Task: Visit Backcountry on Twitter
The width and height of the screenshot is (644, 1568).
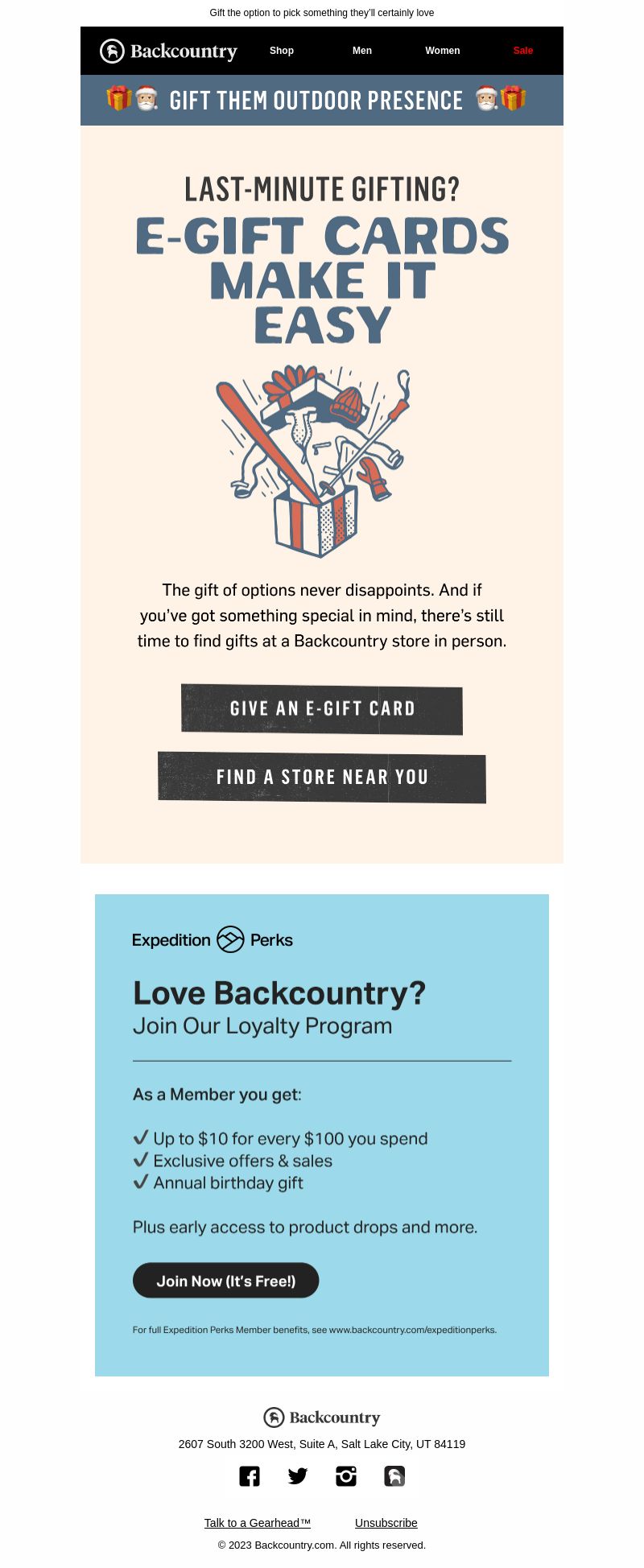Action: tap(298, 1476)
